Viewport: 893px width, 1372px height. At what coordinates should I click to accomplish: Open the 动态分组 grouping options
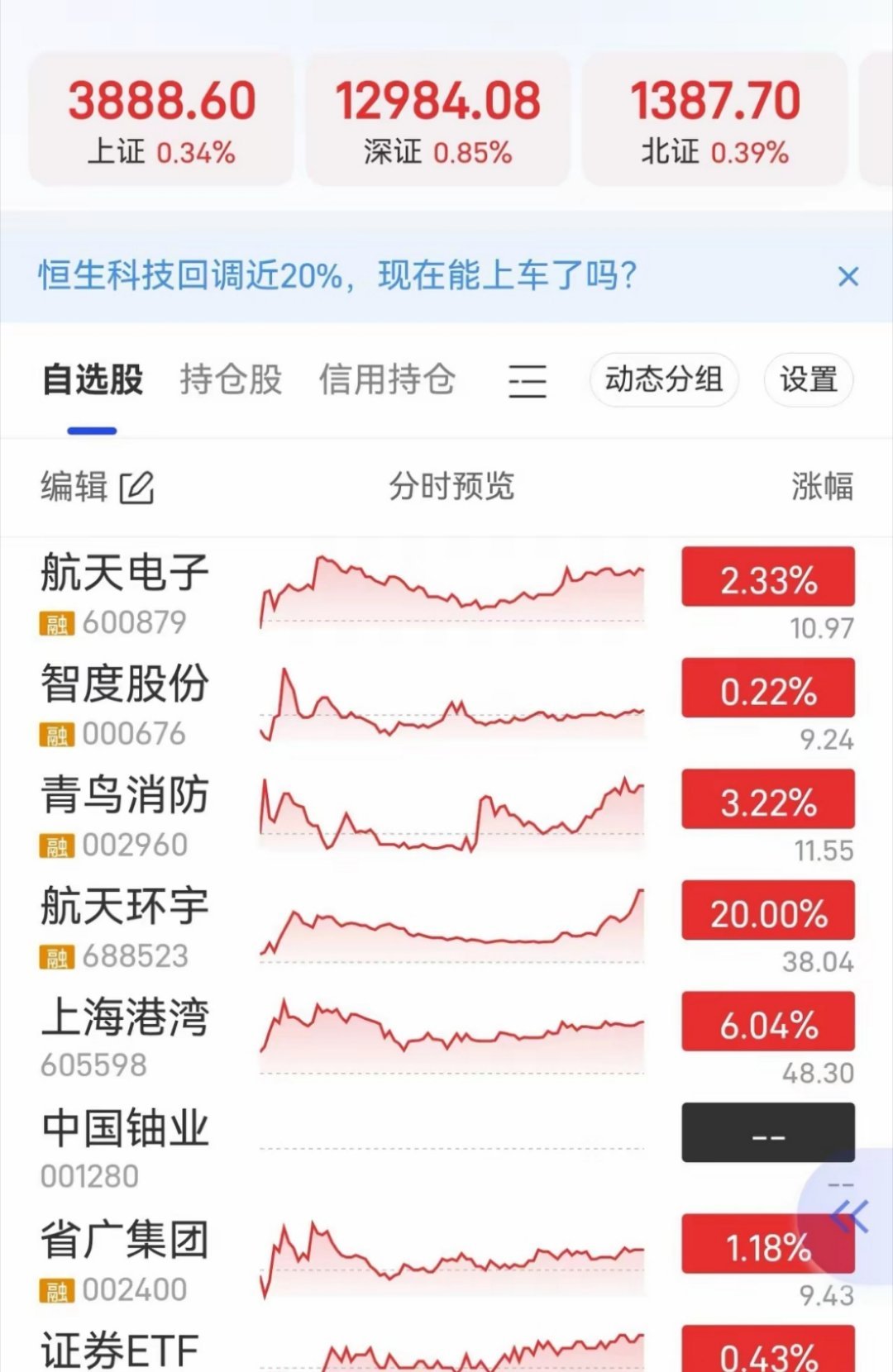[663, 380]
